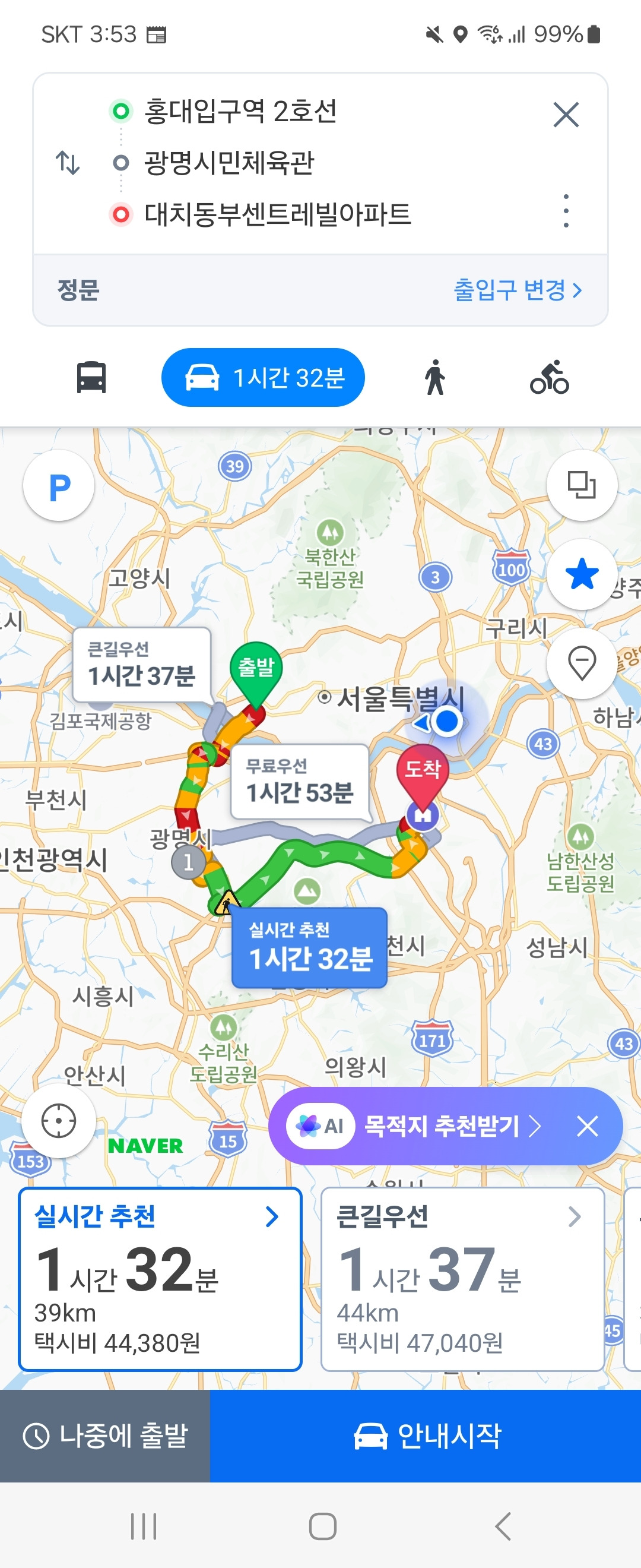Select the walking route mode icon
This screenshot has width=641, height=1568.
[x=436, y=378]
